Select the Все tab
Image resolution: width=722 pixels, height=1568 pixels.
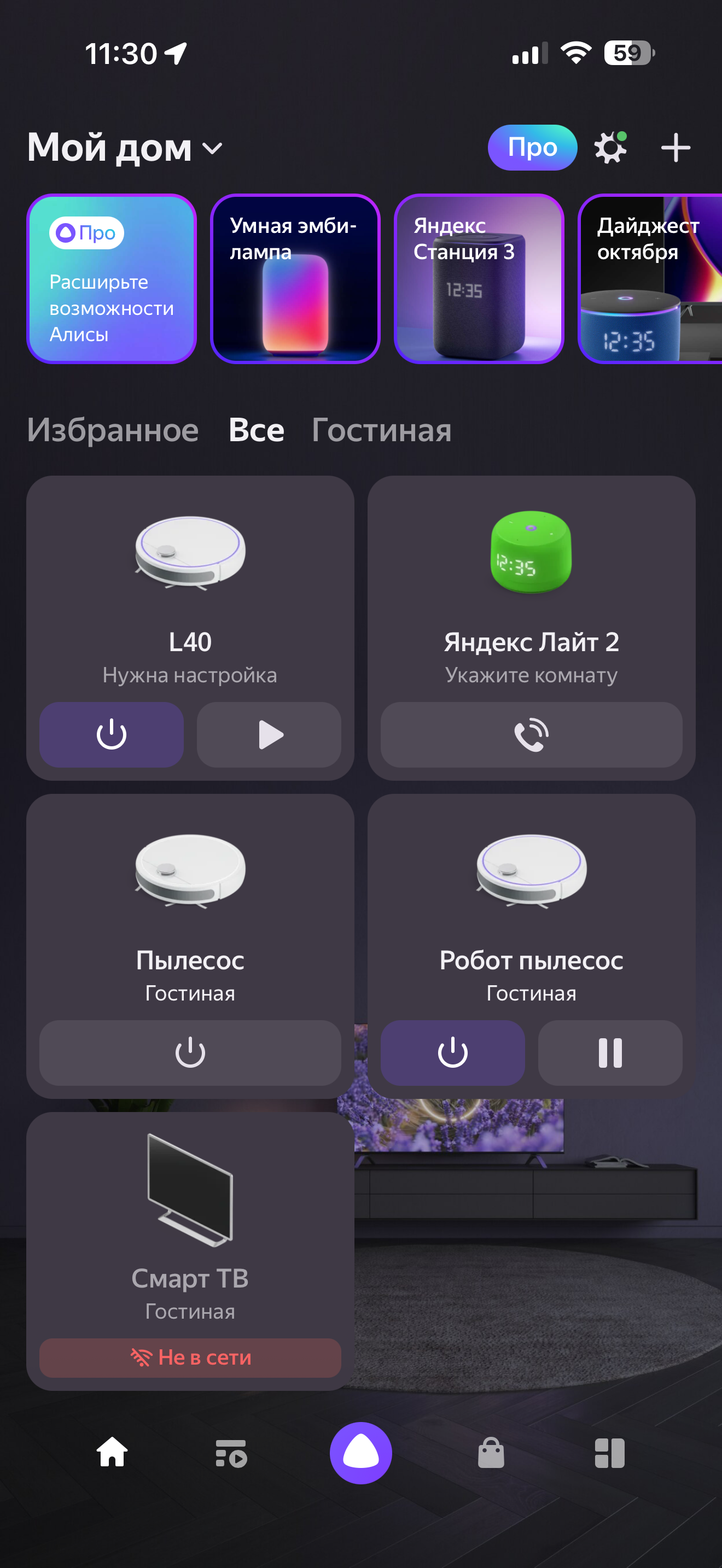coord(257,430)
